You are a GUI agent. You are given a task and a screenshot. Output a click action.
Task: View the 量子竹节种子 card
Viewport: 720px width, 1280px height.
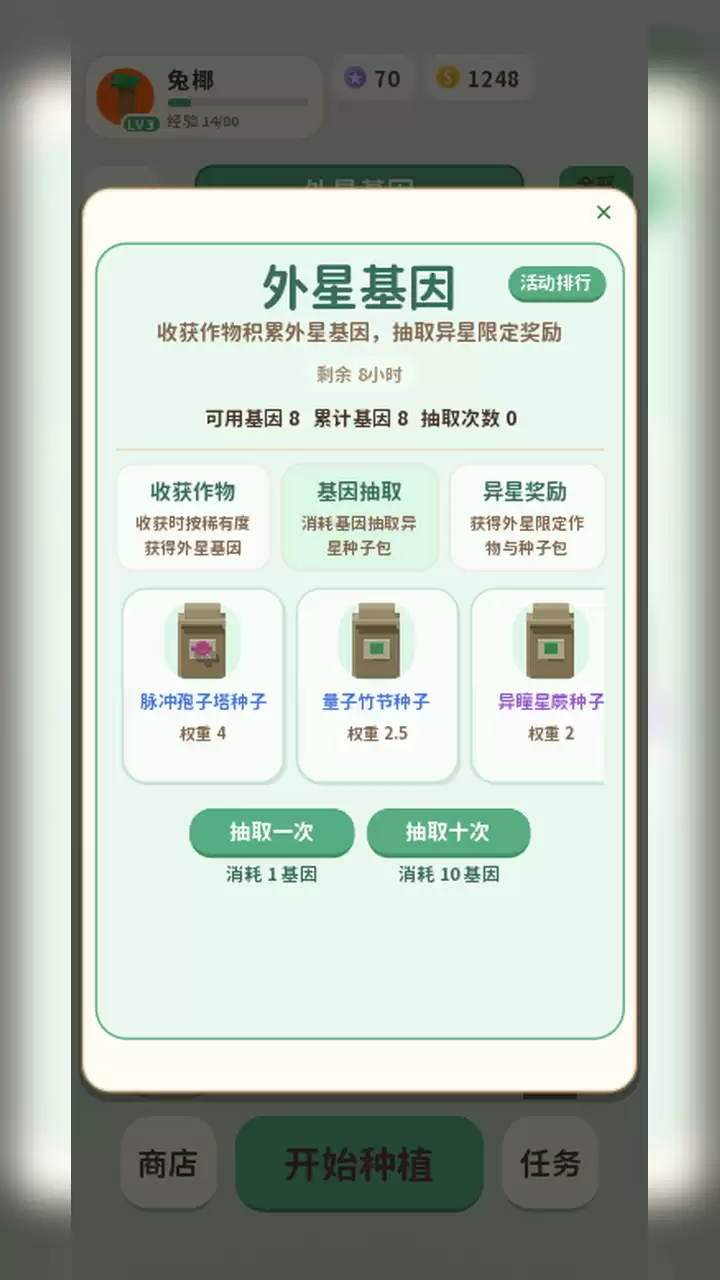point(377,686)
